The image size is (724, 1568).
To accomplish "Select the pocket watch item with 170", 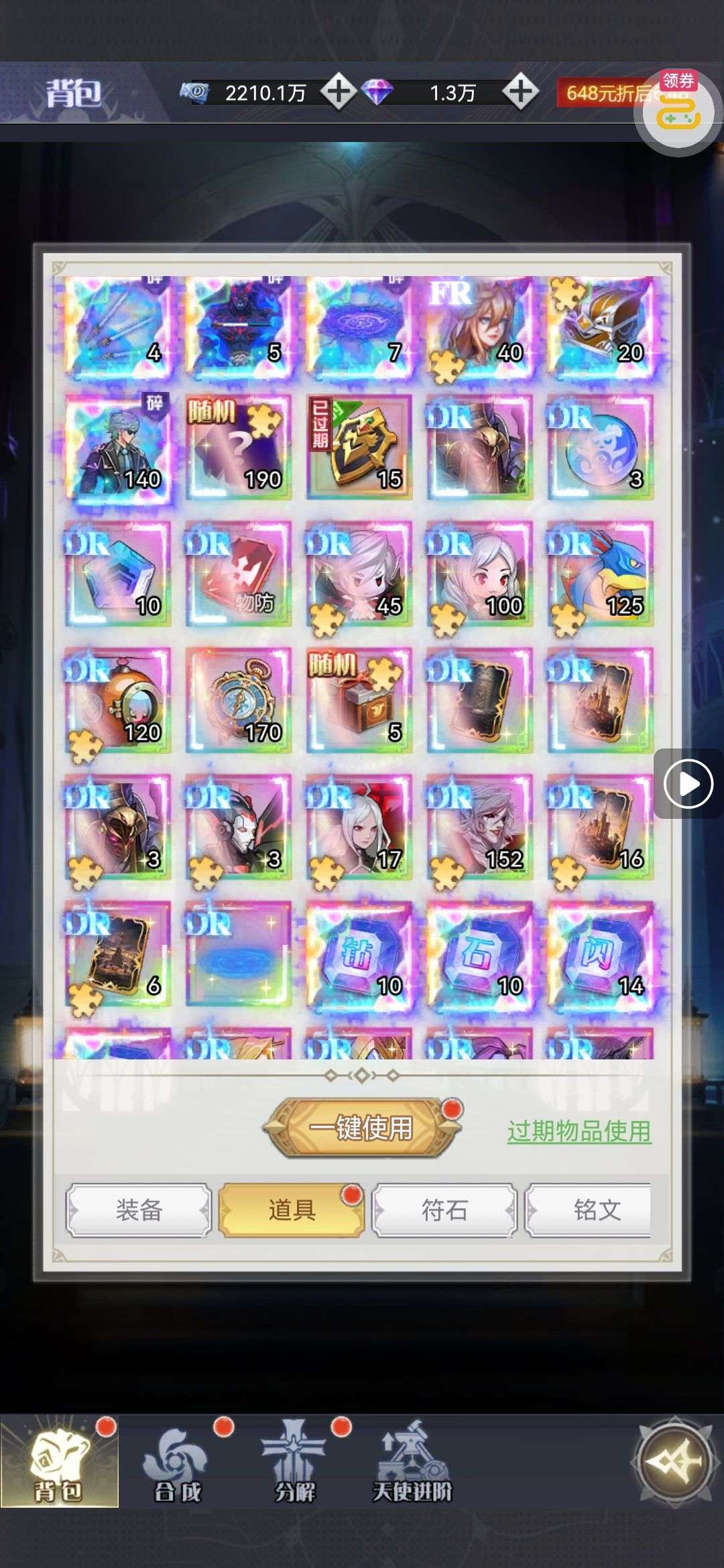I will click(239, 700).
